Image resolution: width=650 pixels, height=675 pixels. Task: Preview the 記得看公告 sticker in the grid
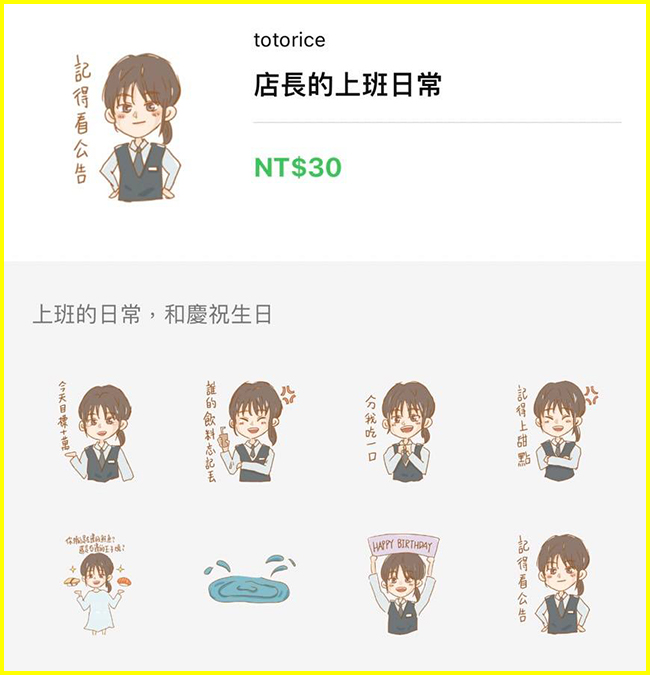pos(551,583)
